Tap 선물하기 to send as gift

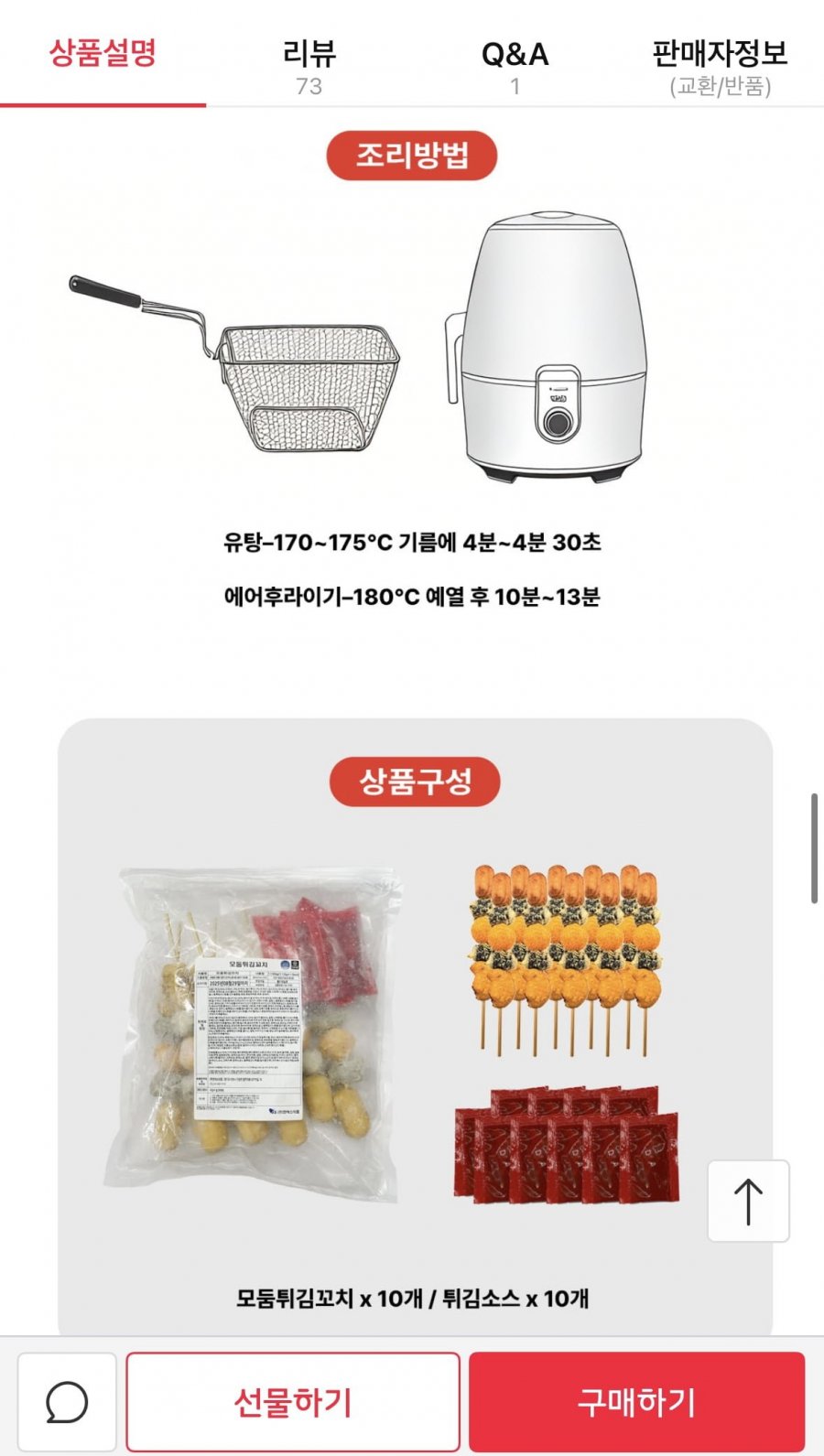293,1402
